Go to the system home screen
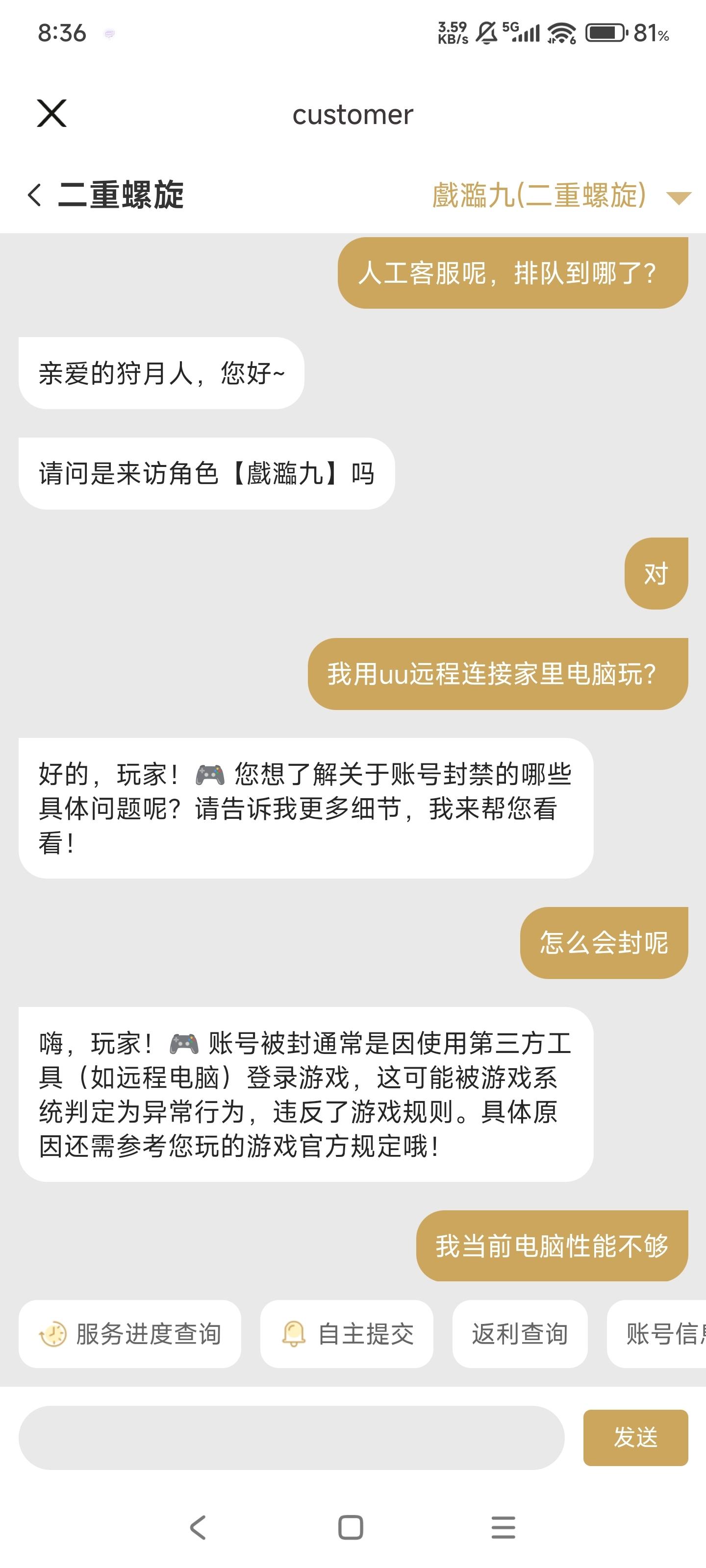 (x=351, y=1527)
